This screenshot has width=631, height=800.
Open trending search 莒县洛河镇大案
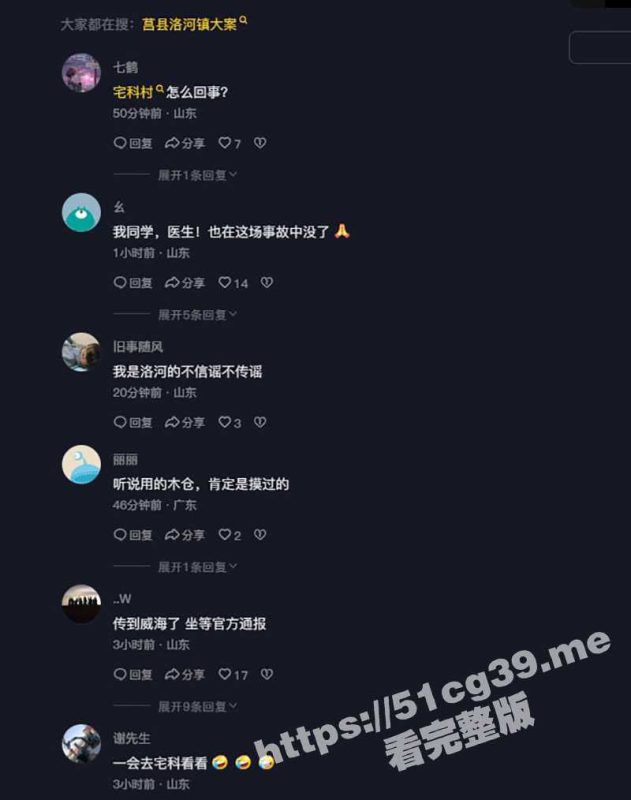[x=190, y=23]
